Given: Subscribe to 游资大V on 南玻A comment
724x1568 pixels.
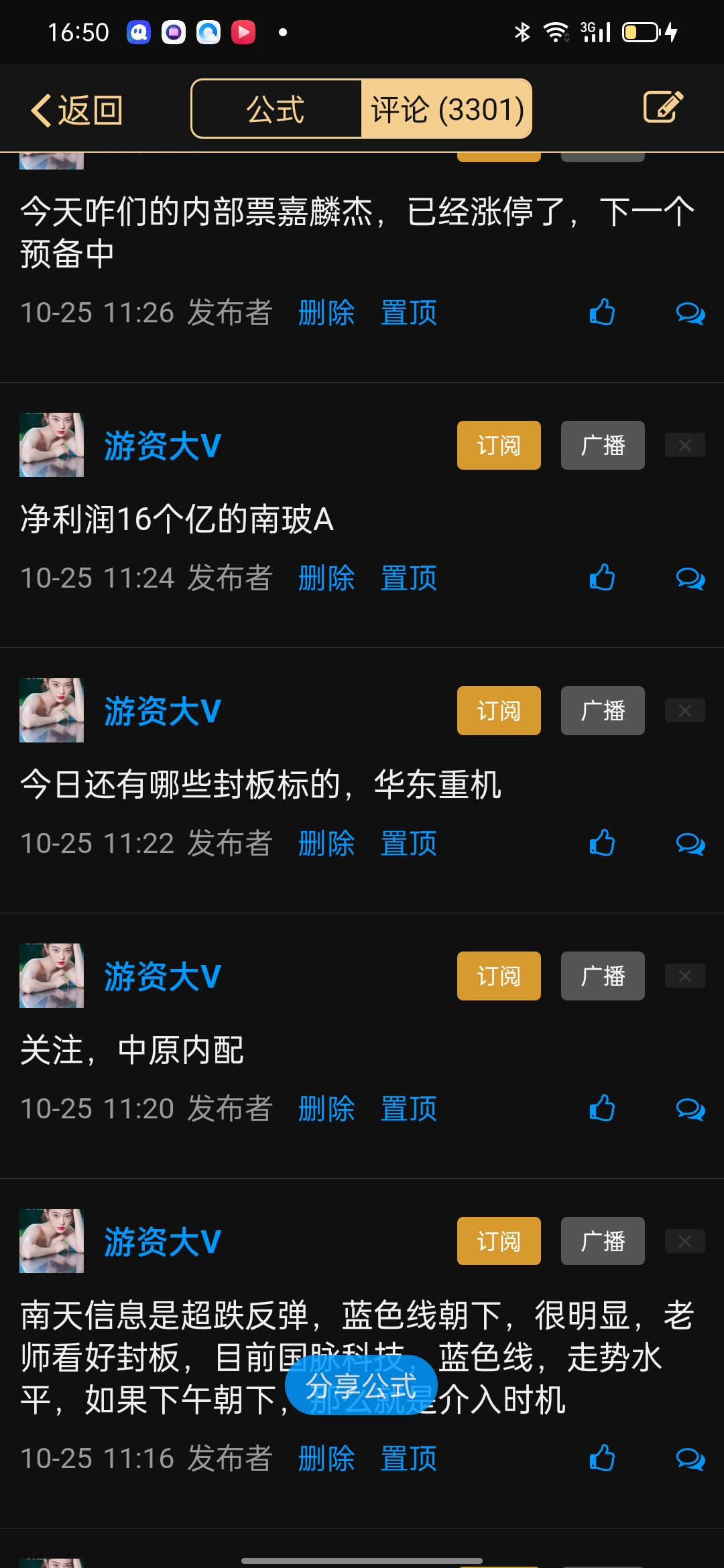Looking at the screenshot, I should 499,446.
